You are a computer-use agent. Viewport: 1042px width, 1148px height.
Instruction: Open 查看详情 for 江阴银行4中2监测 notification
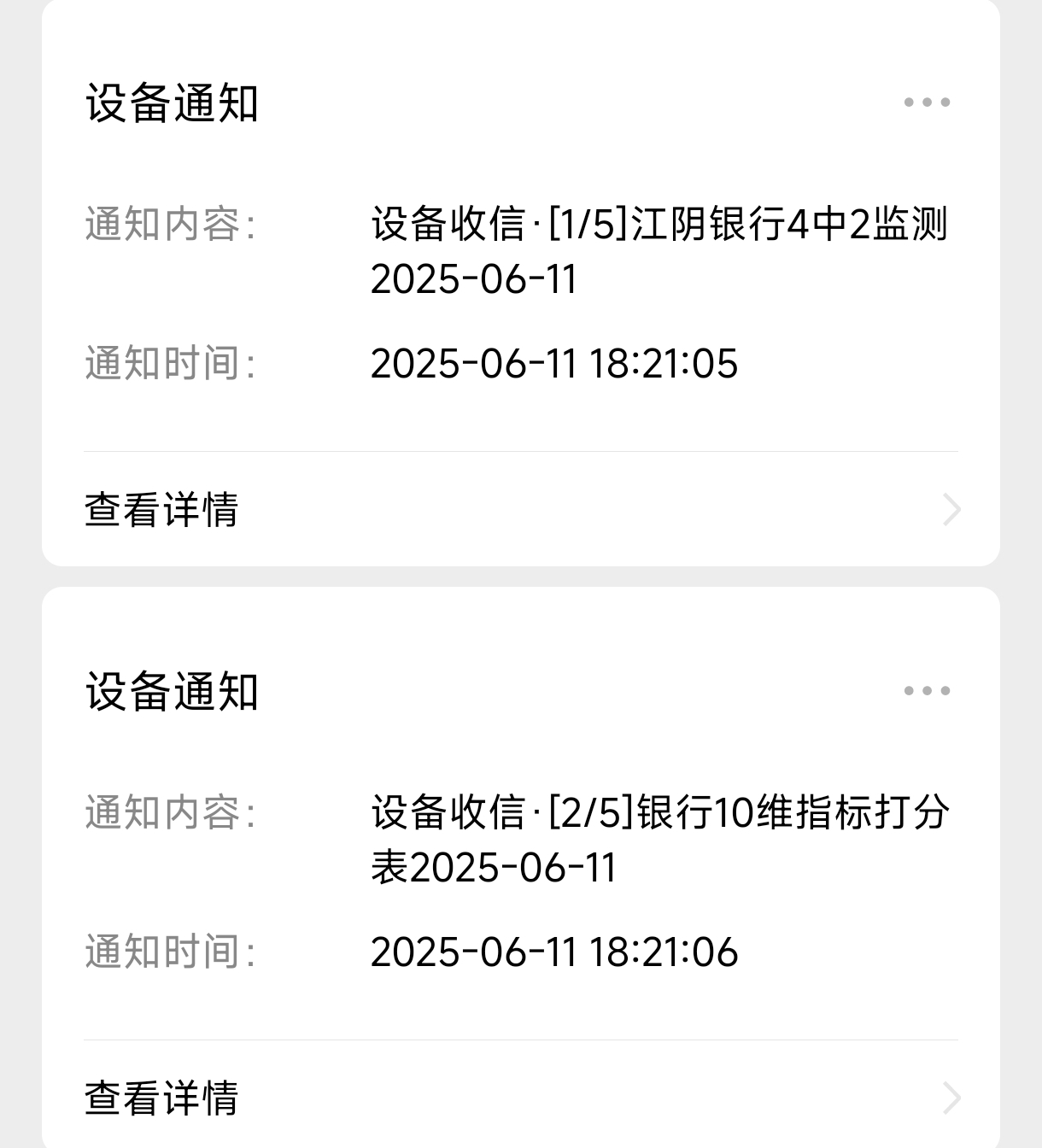[521, 510]
